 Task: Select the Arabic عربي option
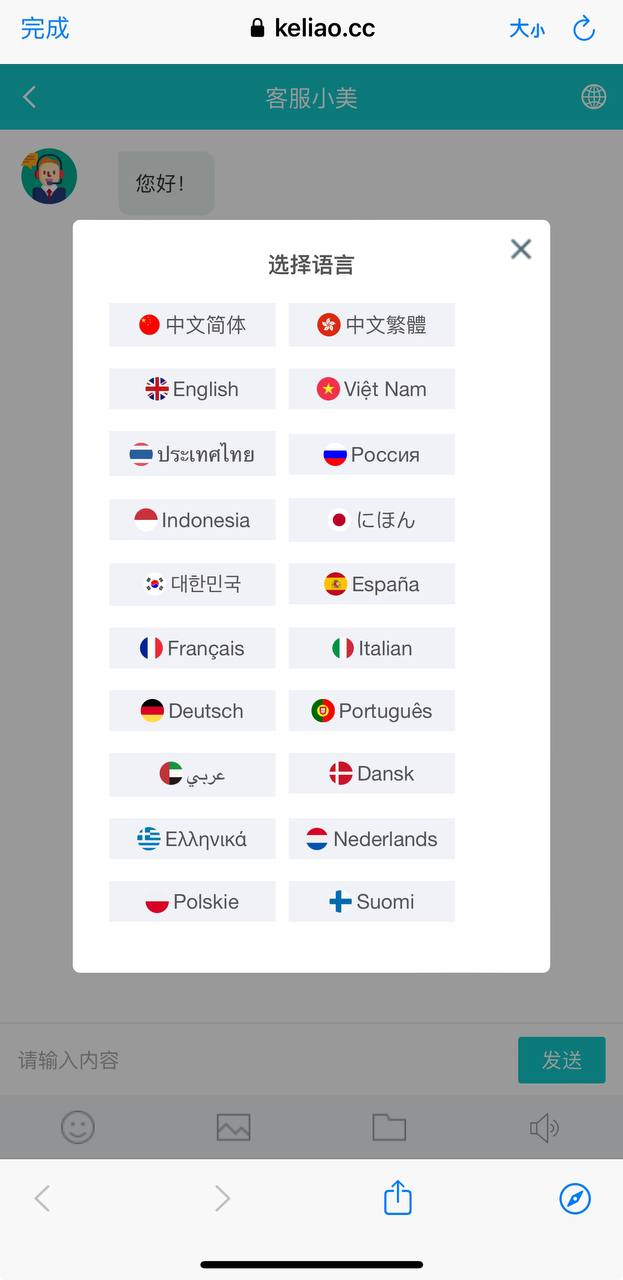tap(192, 774)
